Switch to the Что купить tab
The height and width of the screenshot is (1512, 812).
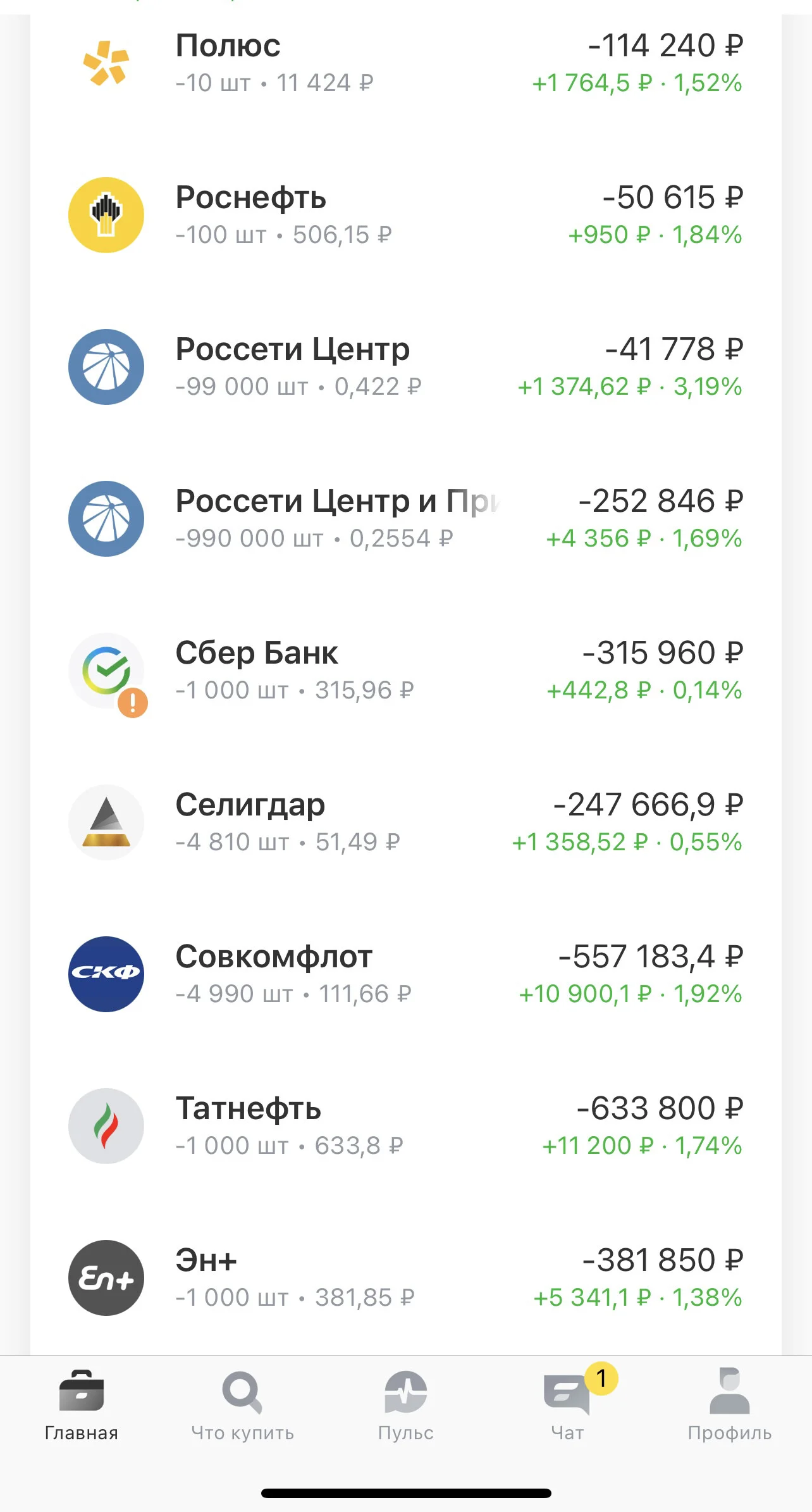243,1406
